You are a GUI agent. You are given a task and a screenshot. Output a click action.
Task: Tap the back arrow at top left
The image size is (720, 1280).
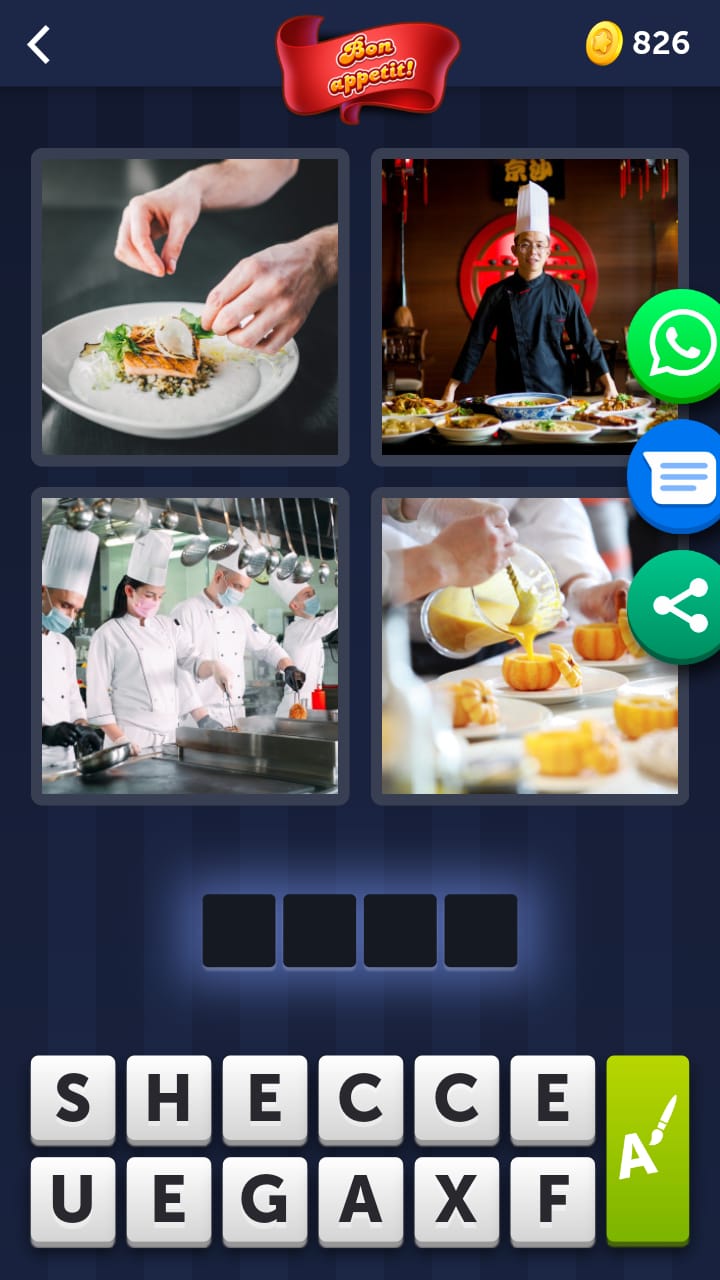click(x=38, y=44)
